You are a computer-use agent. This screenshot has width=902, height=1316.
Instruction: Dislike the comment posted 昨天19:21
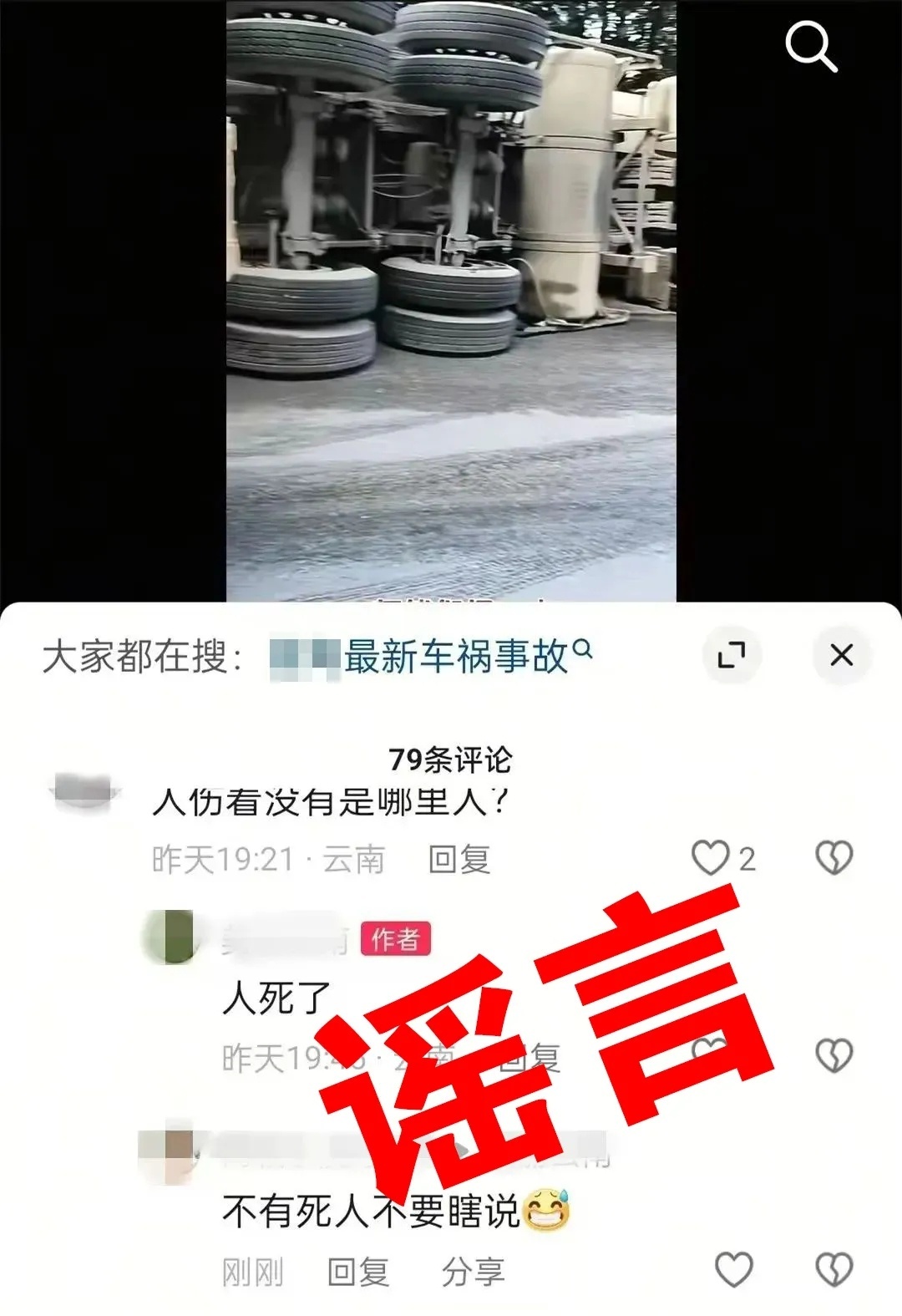834,858
